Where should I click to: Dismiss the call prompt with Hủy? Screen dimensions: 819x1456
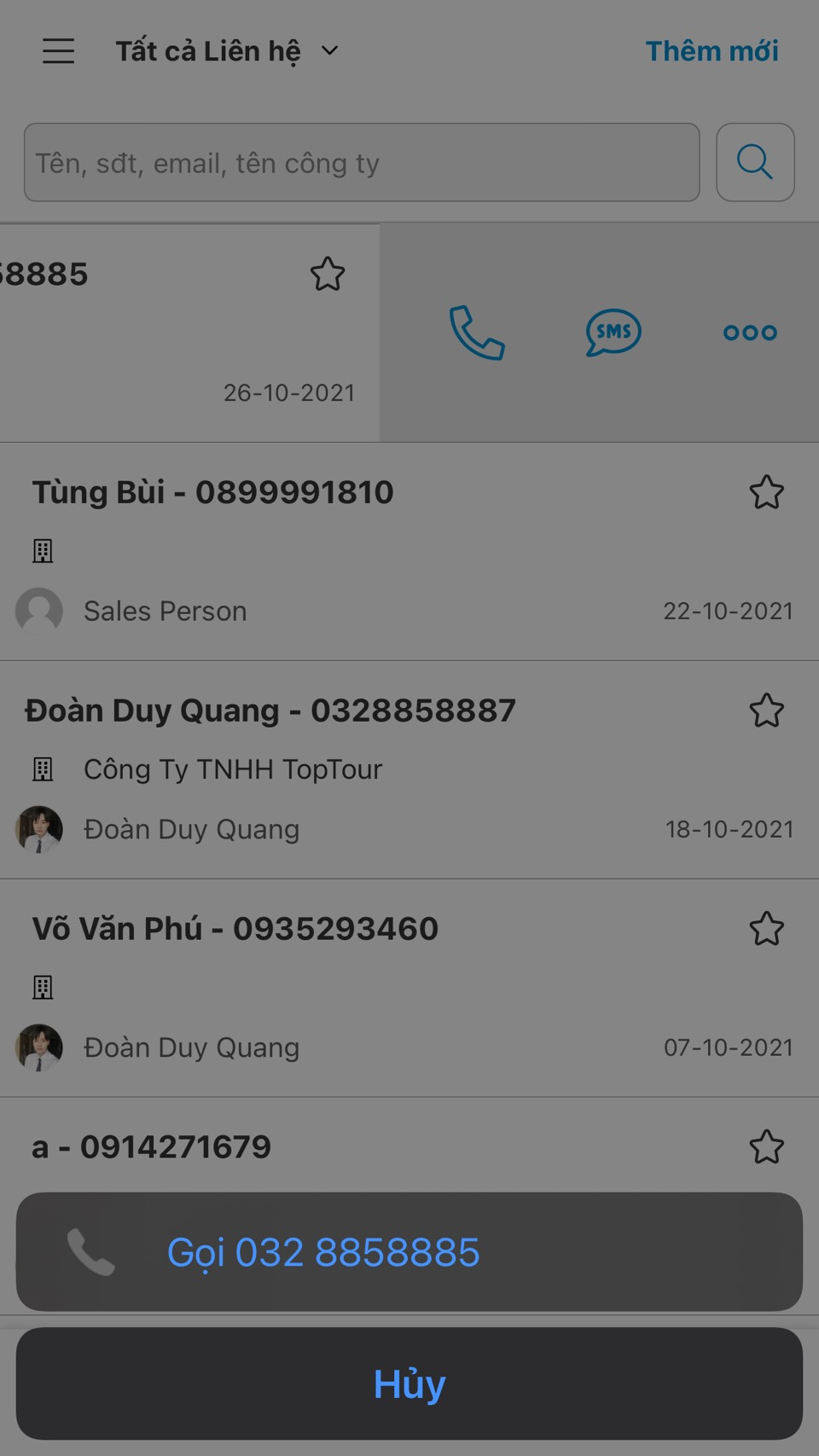click(409, 1383)
